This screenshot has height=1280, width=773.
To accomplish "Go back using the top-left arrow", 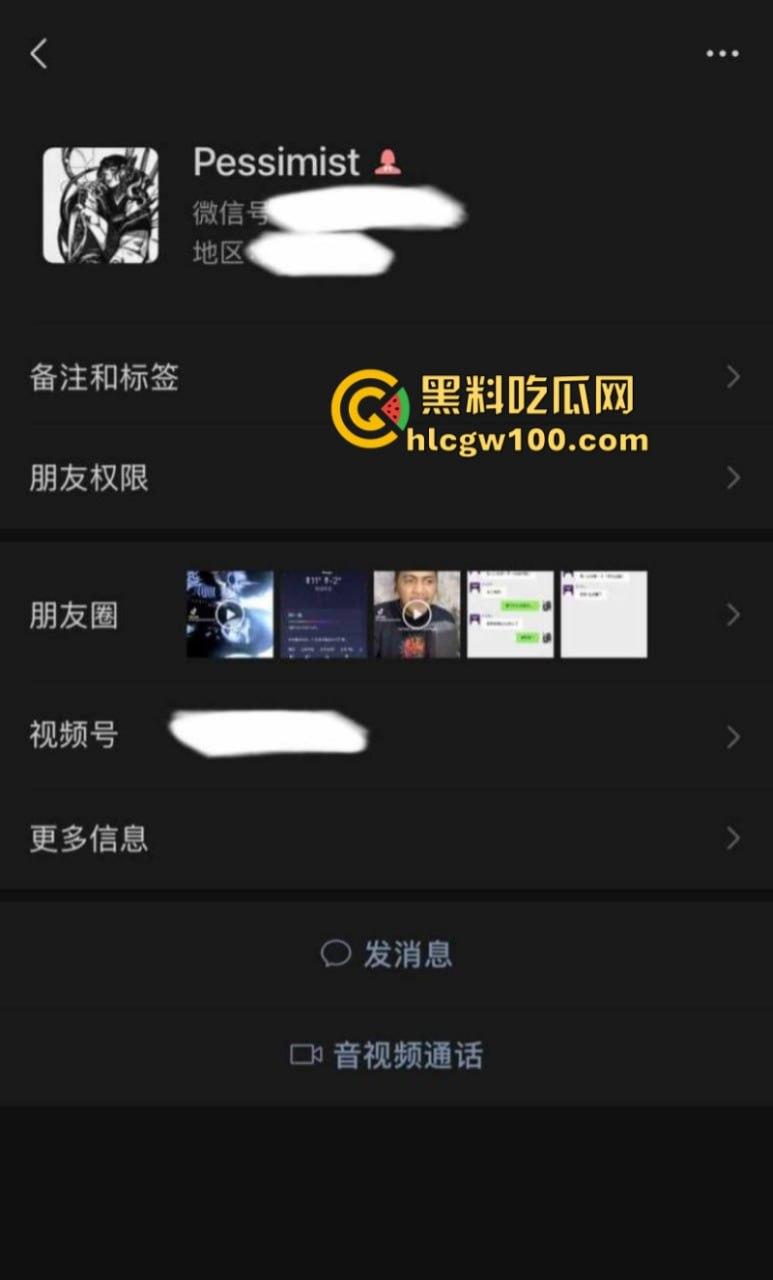I will click(x=39, y=54).
